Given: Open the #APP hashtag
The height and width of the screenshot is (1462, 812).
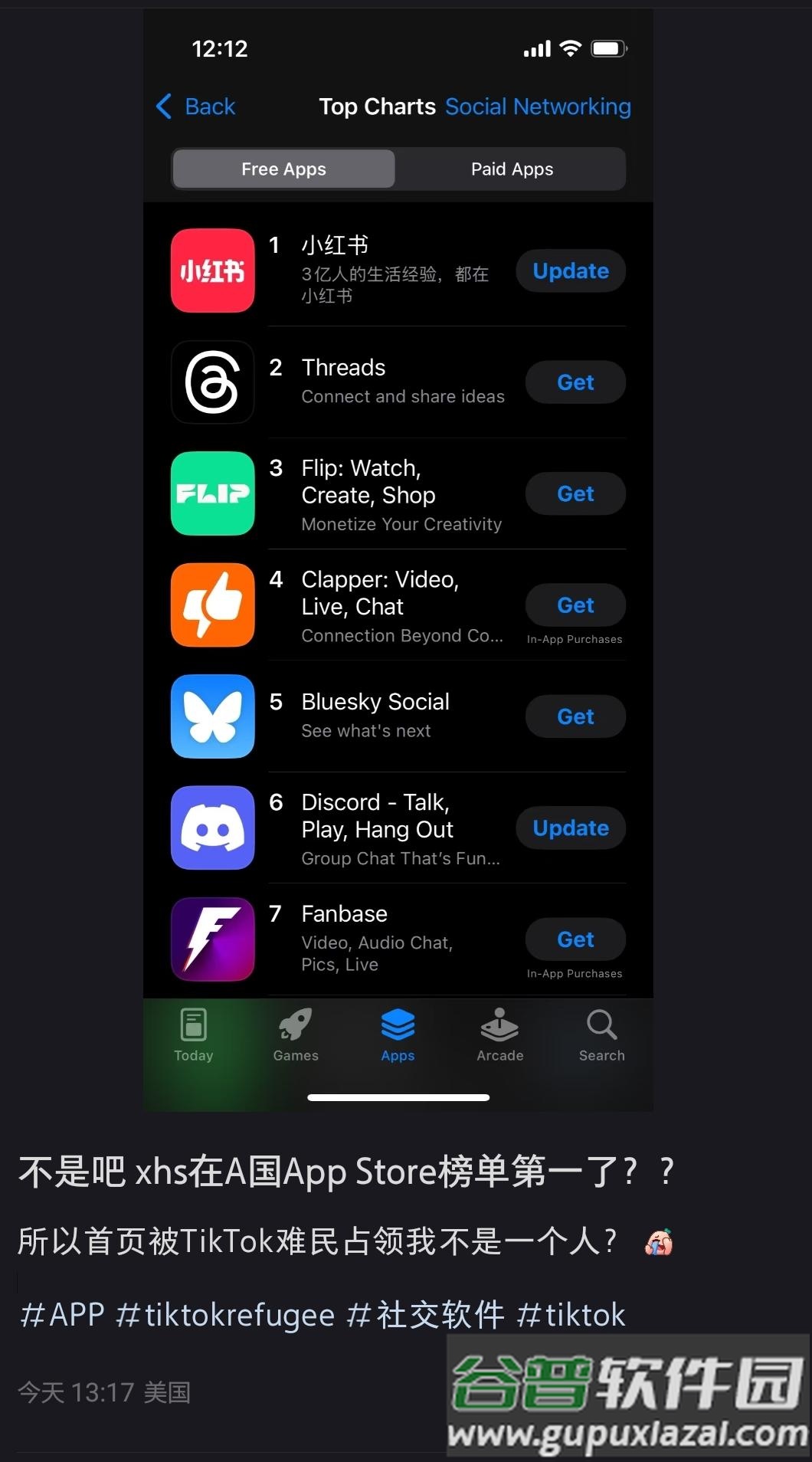Looking at the screenshot, I should 62,1315.
